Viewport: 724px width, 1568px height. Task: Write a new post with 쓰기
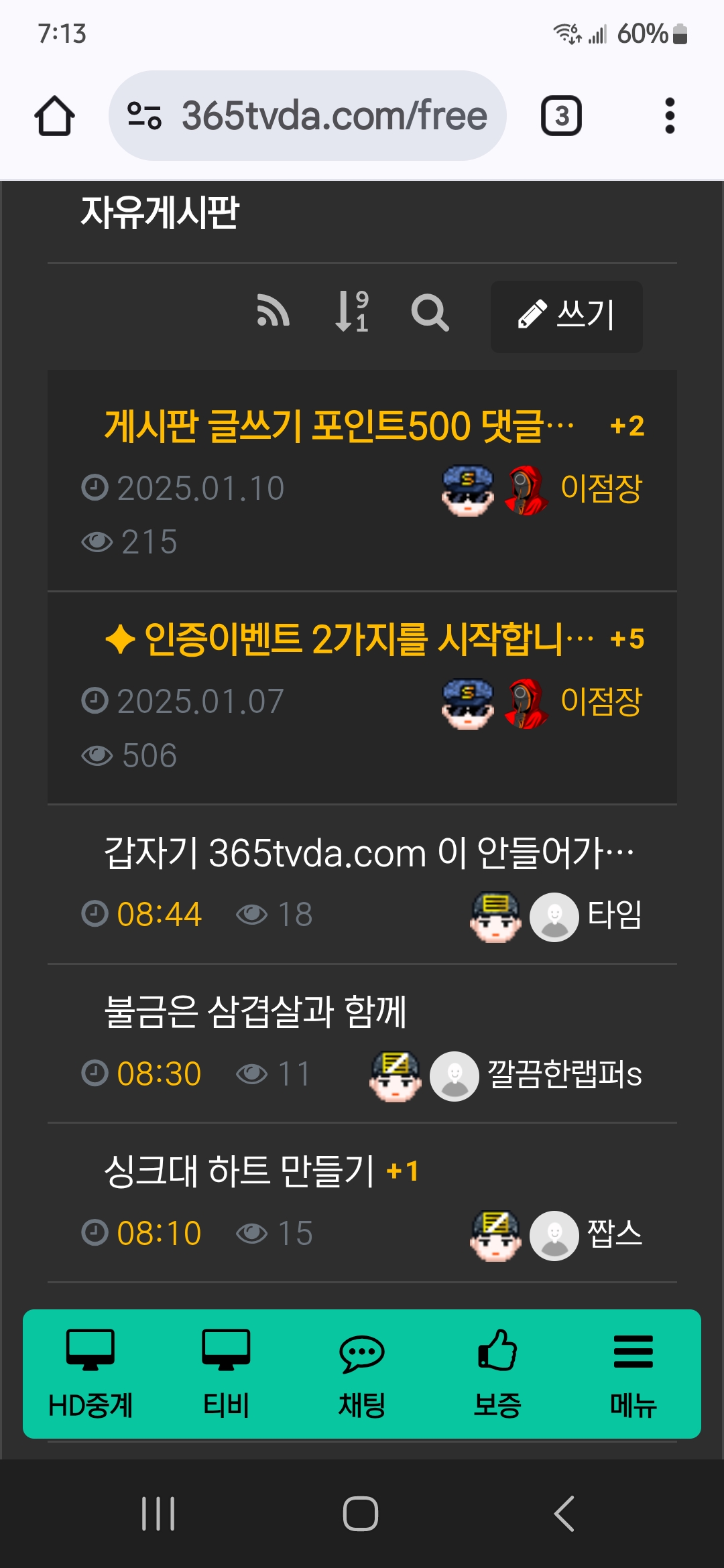click(566, 316)
